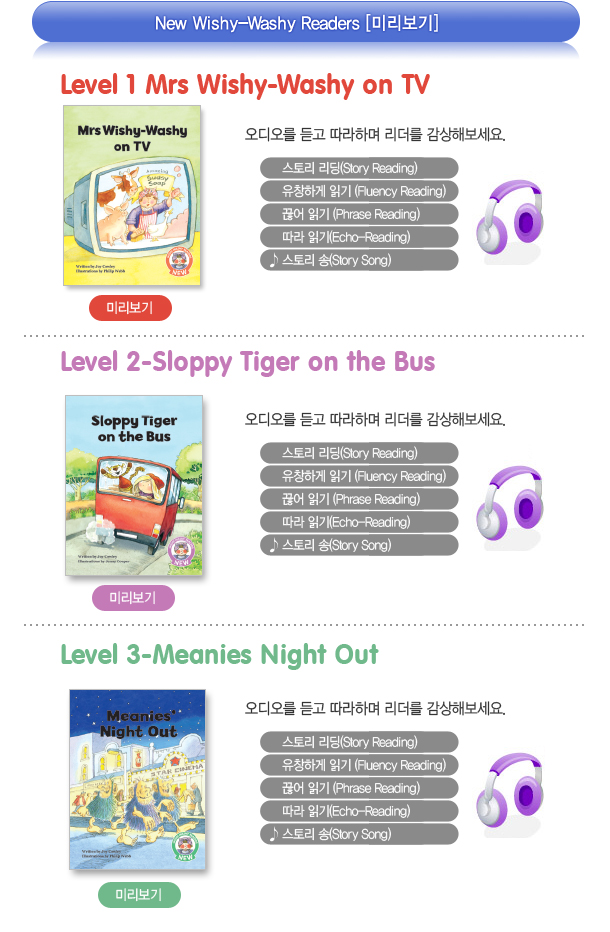Screen dimensions: 610x932
Task: Listen to Story Song for Meanies Night Out
Action: (x=358, y=834)
